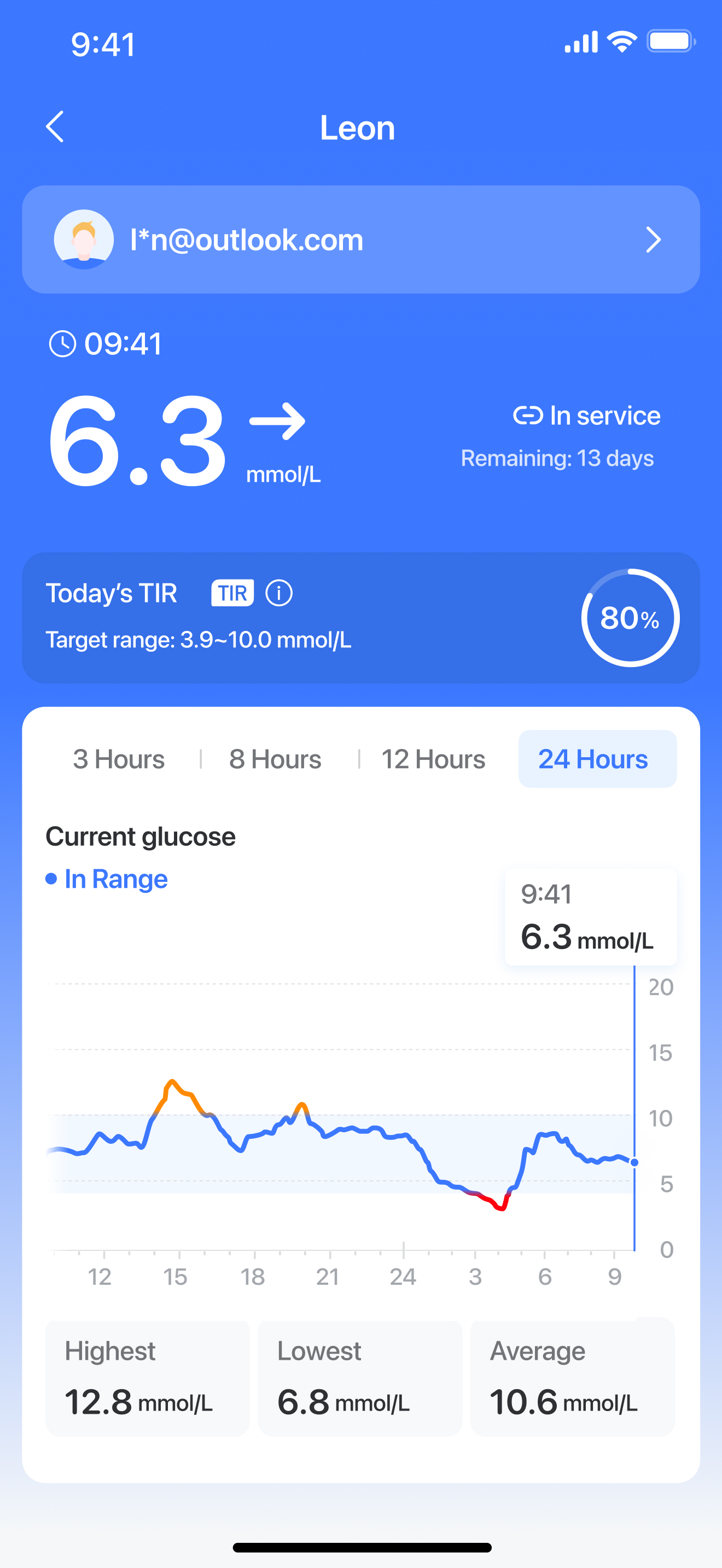Open the TIR info icon
722x1568 pixels.
click(279, 592)
